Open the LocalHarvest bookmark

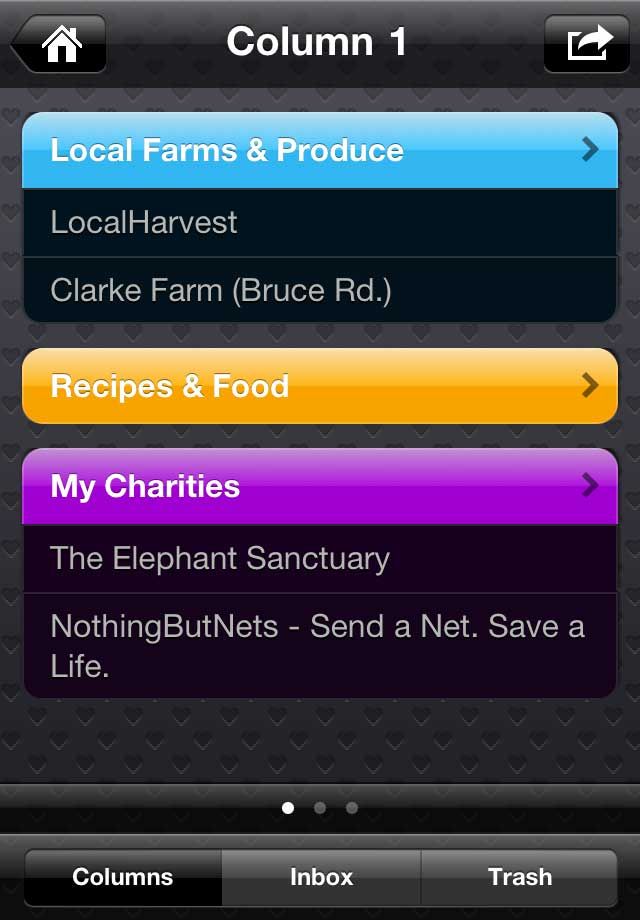(x=320, y=222)
